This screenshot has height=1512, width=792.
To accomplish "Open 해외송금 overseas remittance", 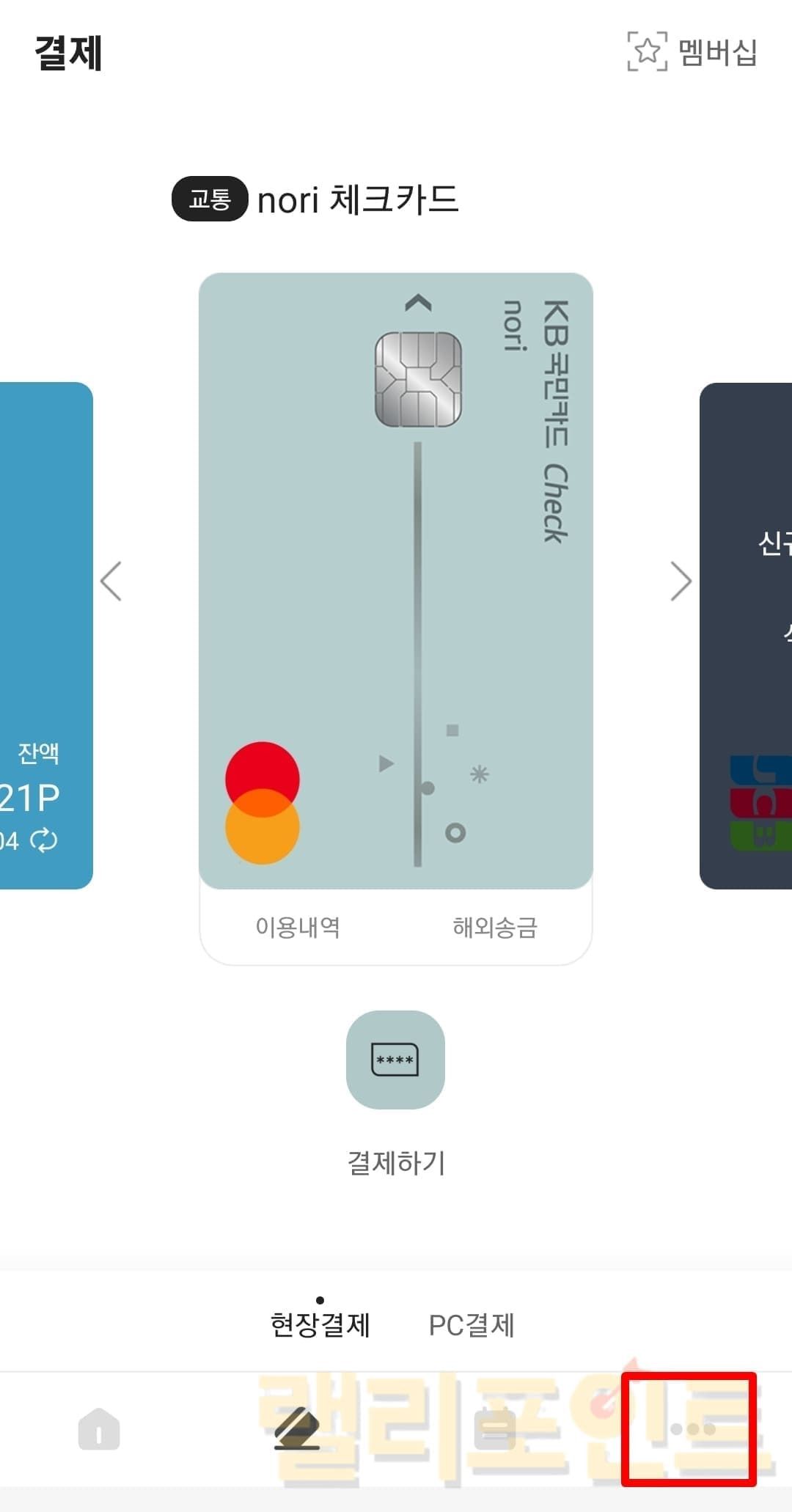I will click(x=494, y=928).
